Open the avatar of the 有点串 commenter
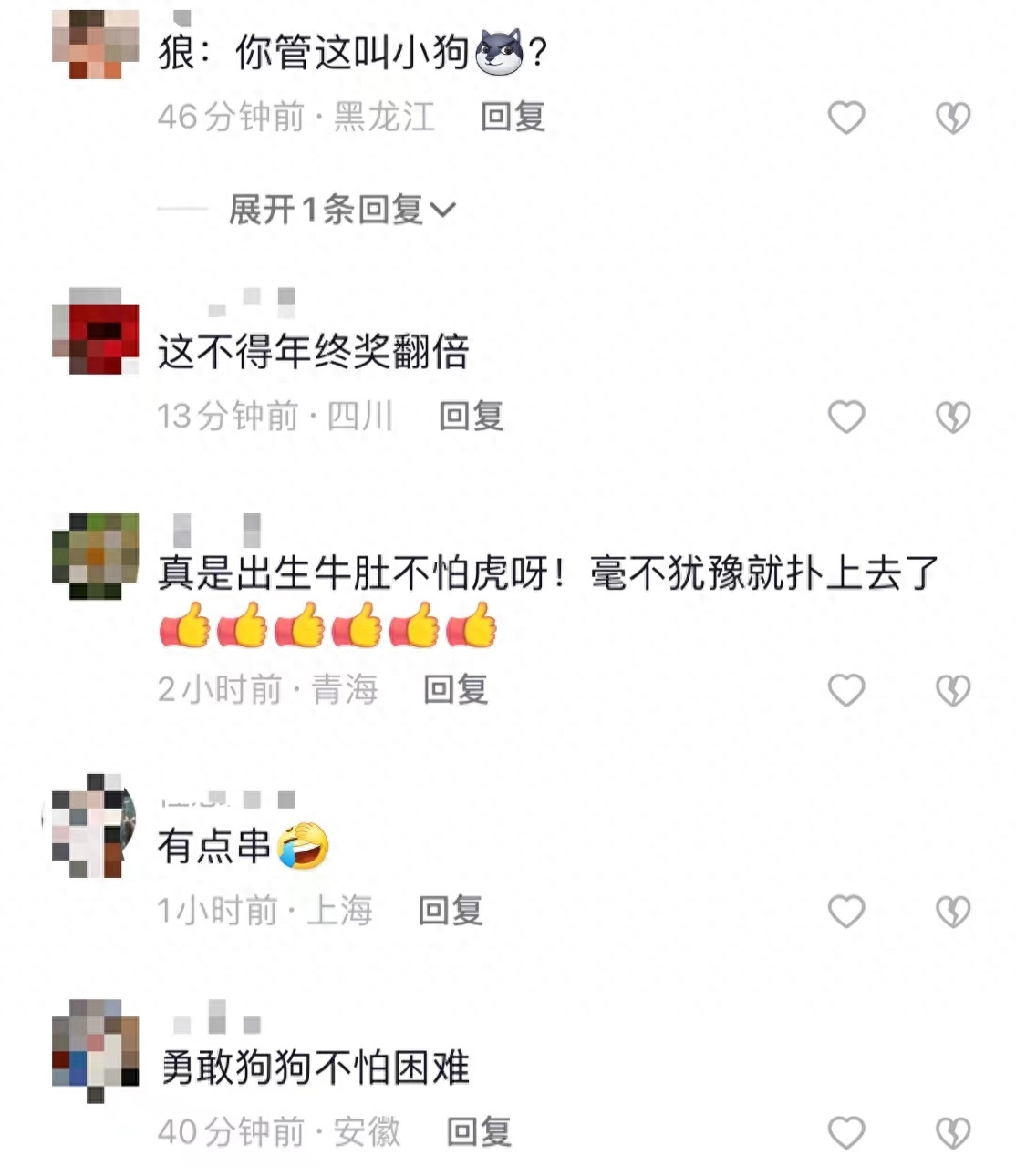Viewport: 1016px width, 1176px height. coord(90,825)
